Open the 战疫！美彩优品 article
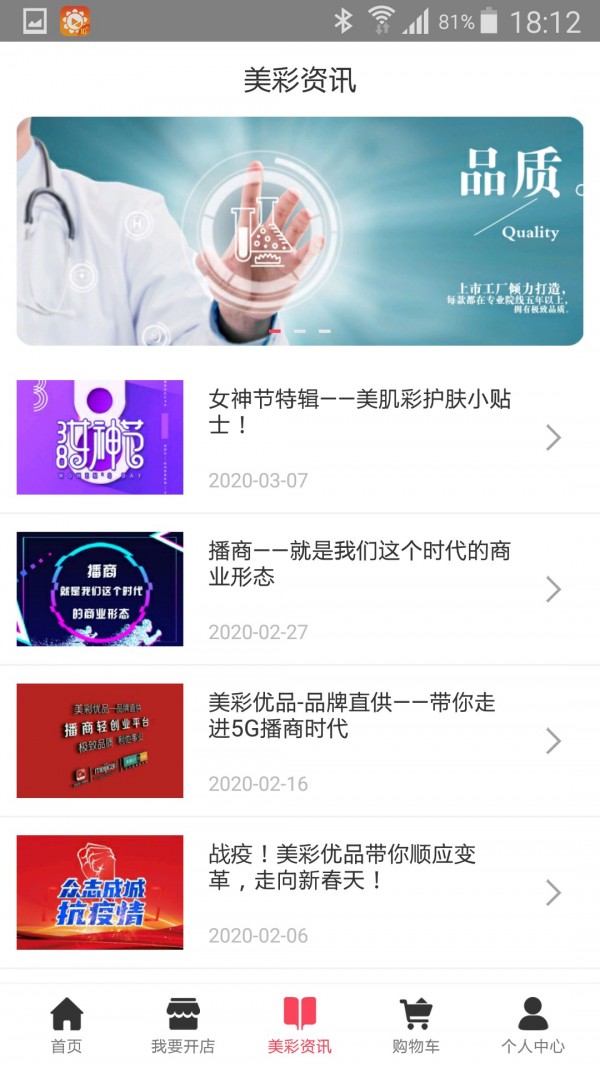600x1067 pixels. [300, 893]
